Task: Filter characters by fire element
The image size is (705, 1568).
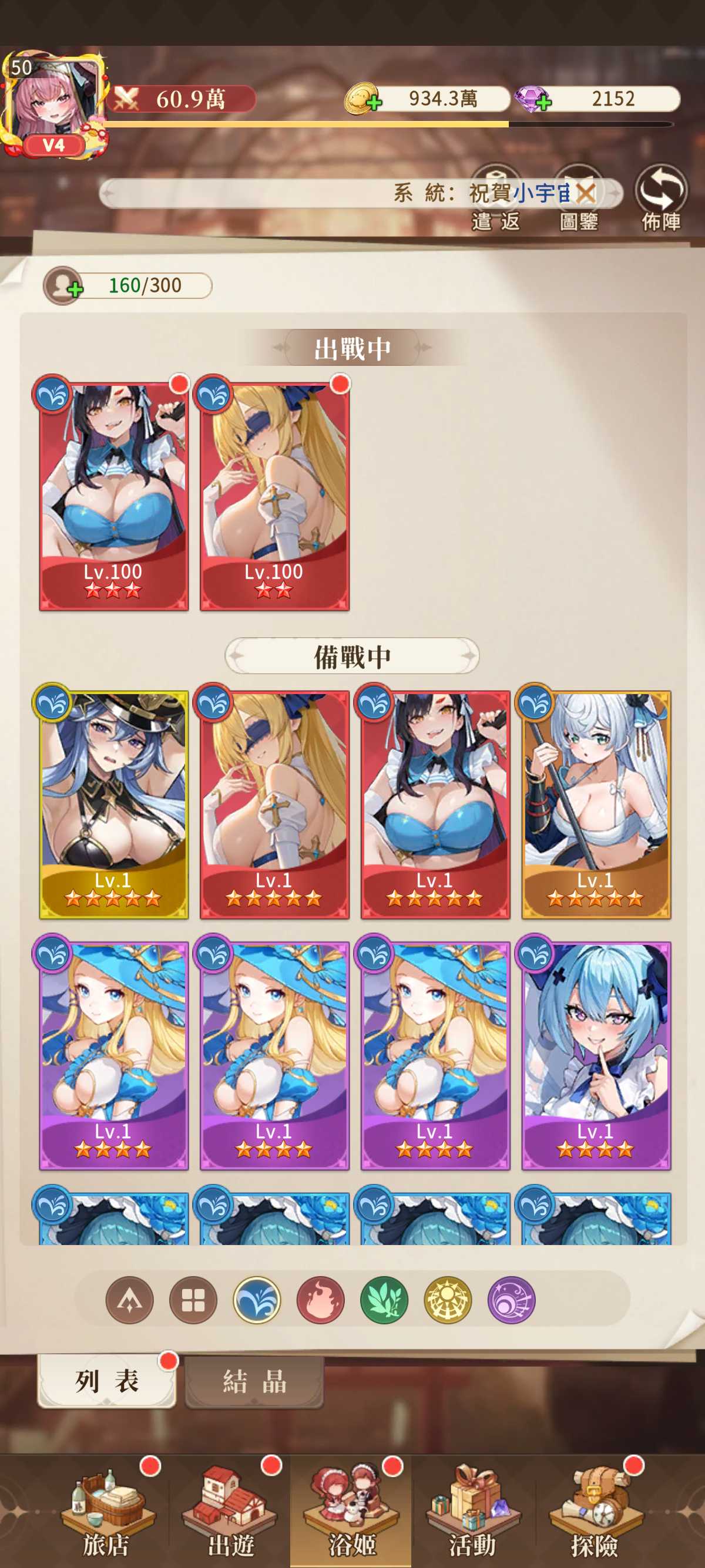Action: tap(320, 1300)
